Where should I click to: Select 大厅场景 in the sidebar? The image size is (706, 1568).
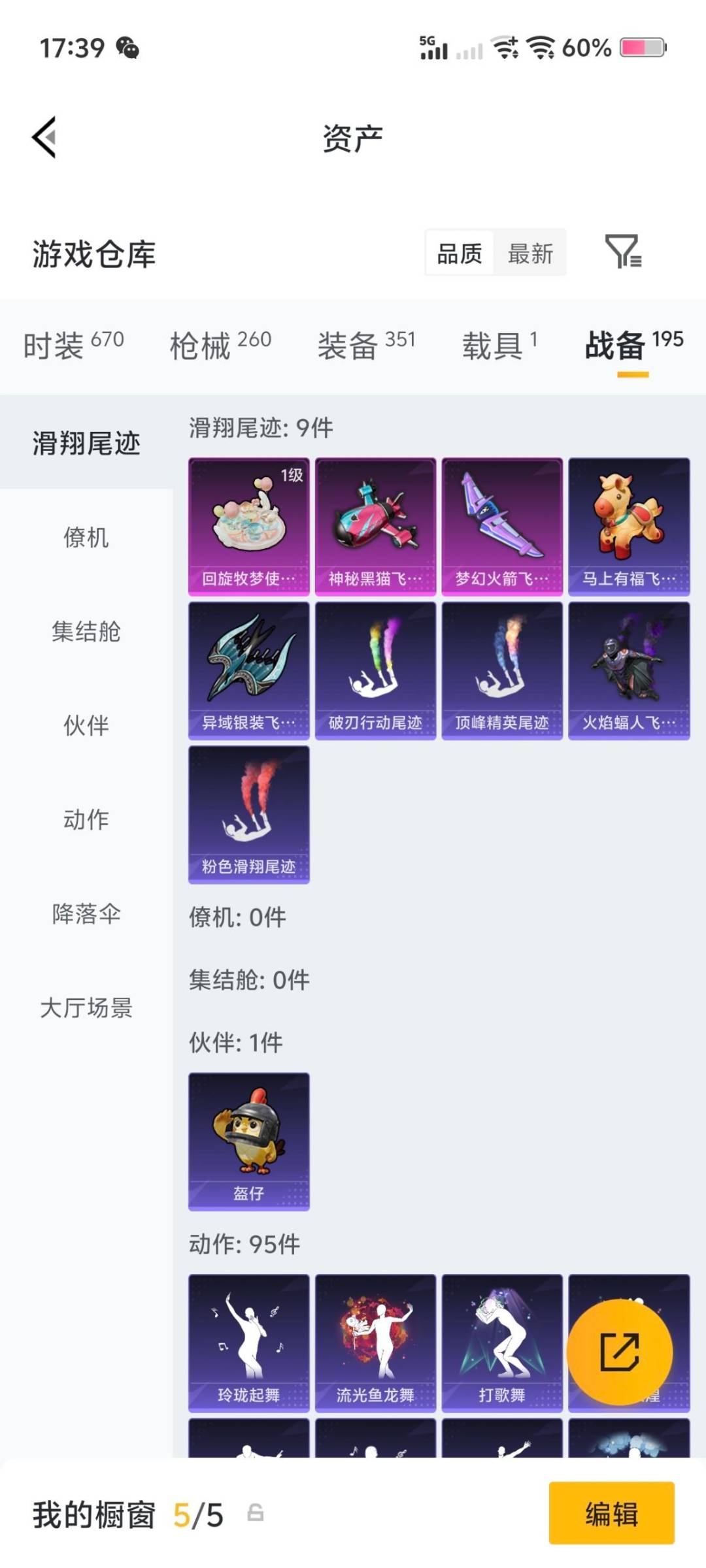[x=86, y=1009]
